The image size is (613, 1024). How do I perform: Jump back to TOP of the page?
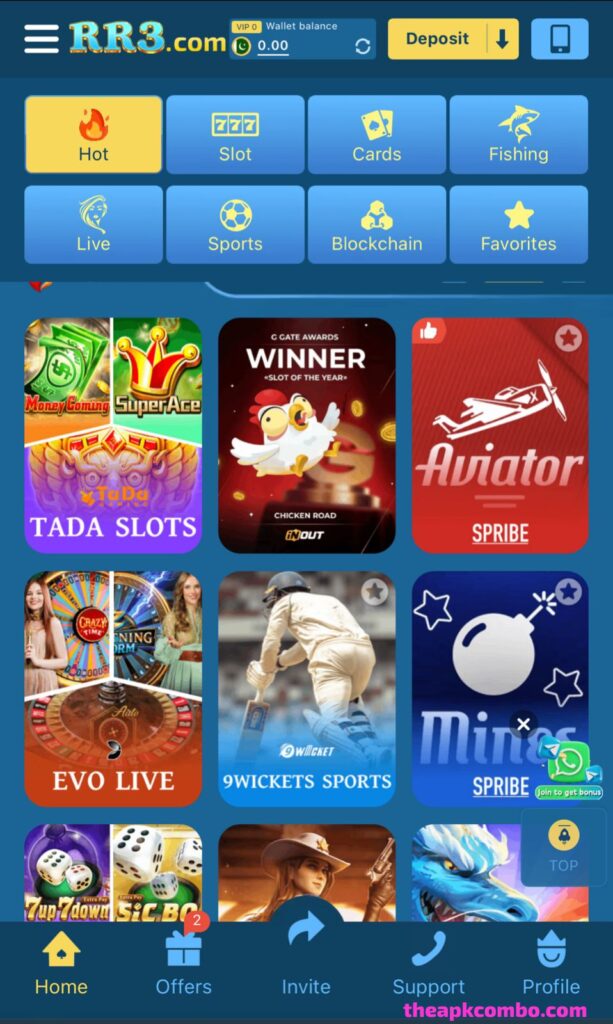click(x=563, y=846)
